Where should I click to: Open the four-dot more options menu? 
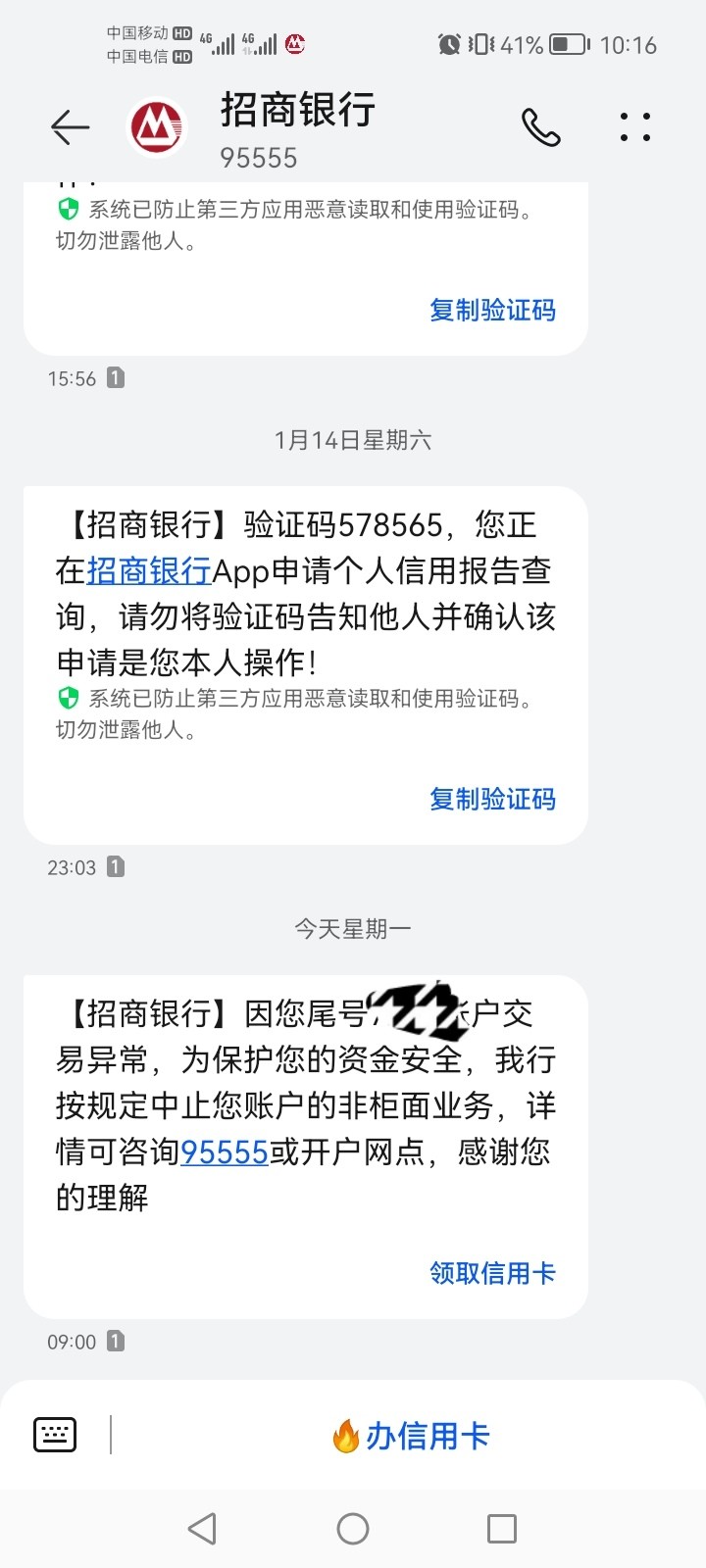pyautogui.click(x=635, y=127)
